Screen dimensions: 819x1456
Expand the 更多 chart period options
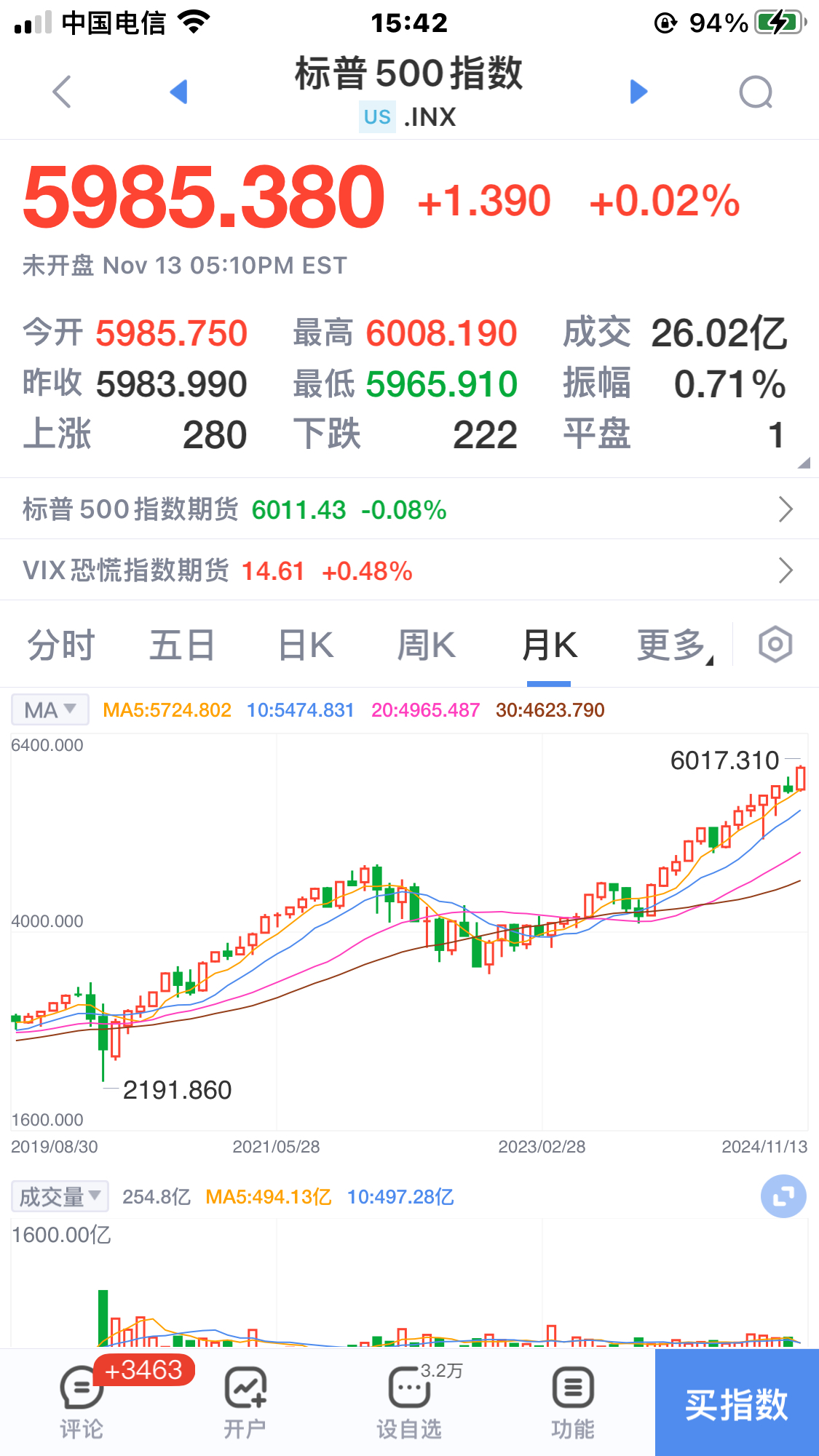point(673,645)
